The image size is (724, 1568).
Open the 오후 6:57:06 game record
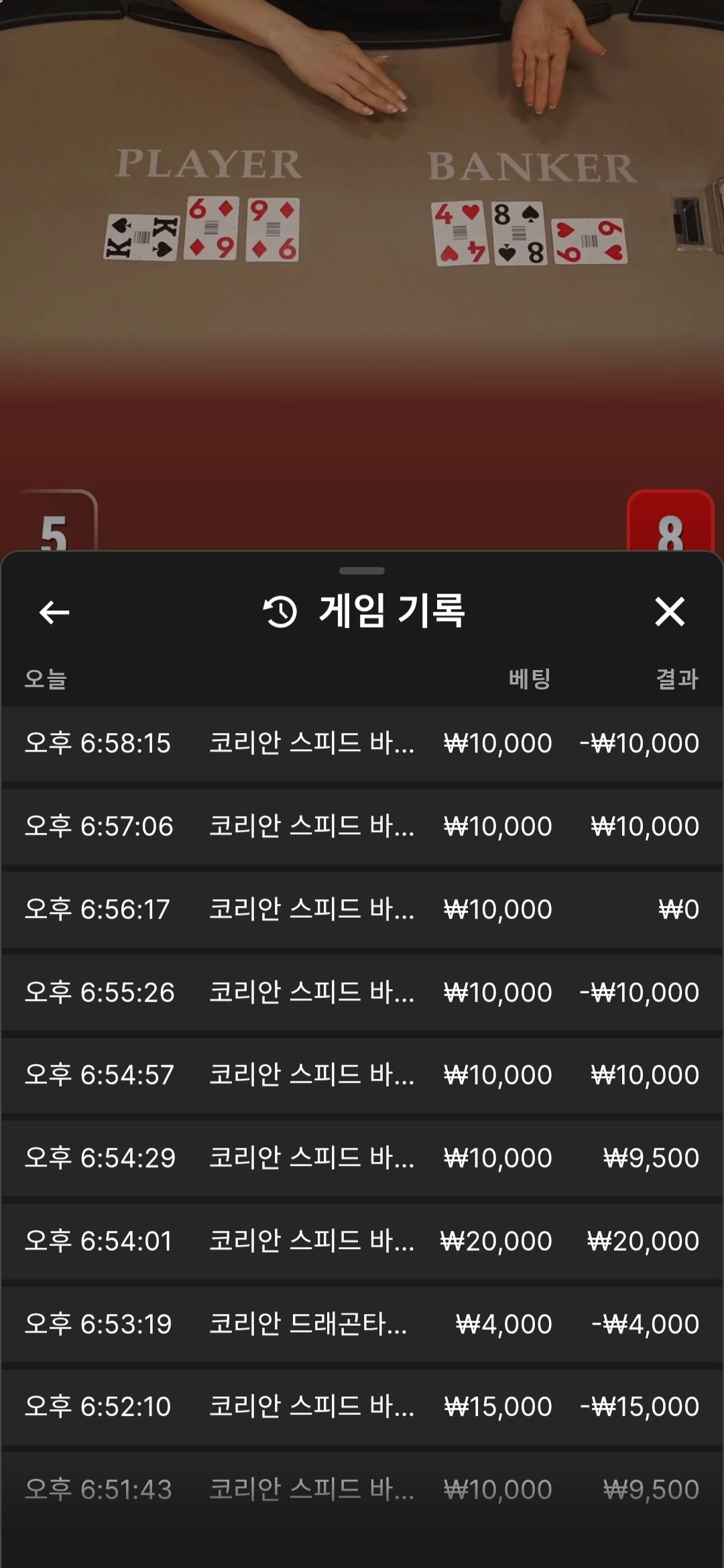[362, 826]
